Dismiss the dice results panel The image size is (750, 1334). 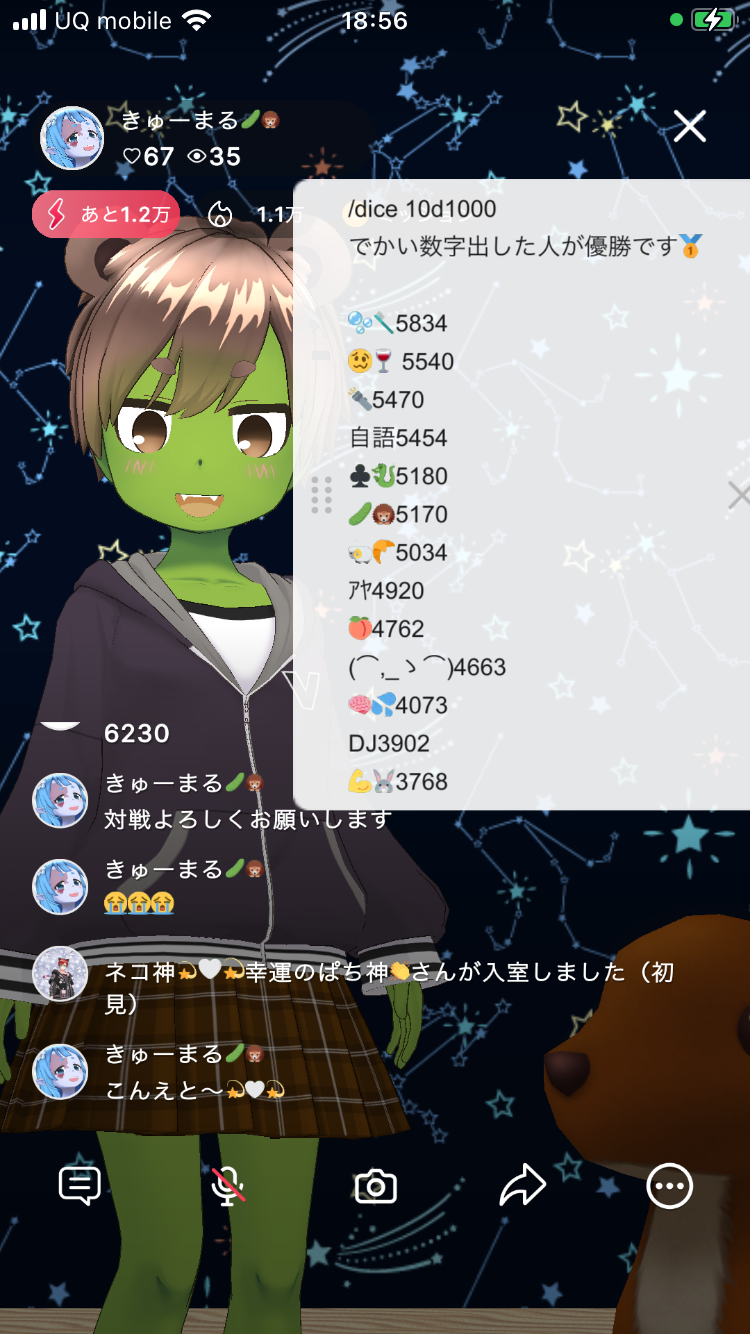pos(738,494)
